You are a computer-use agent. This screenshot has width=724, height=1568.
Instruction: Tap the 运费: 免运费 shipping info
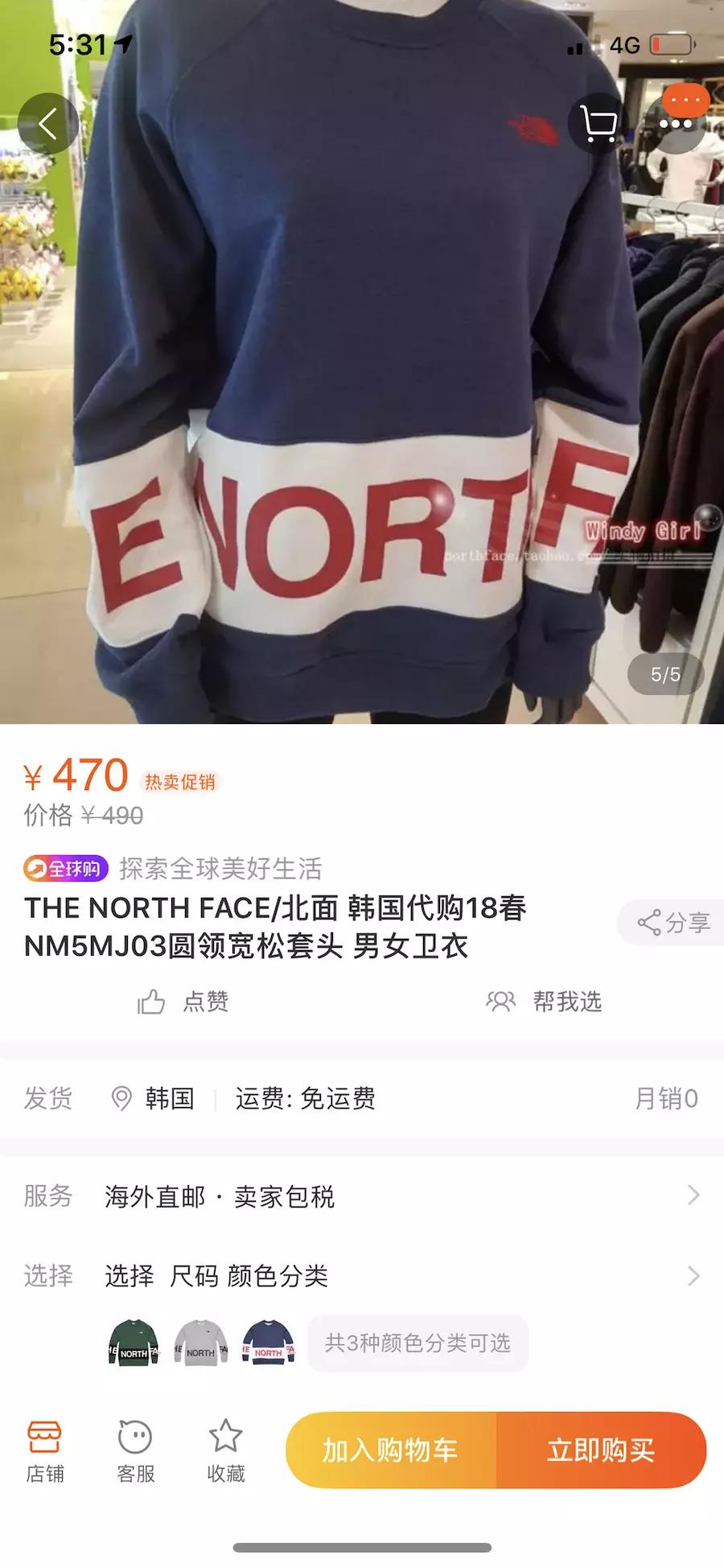[x=302, y=1098]
